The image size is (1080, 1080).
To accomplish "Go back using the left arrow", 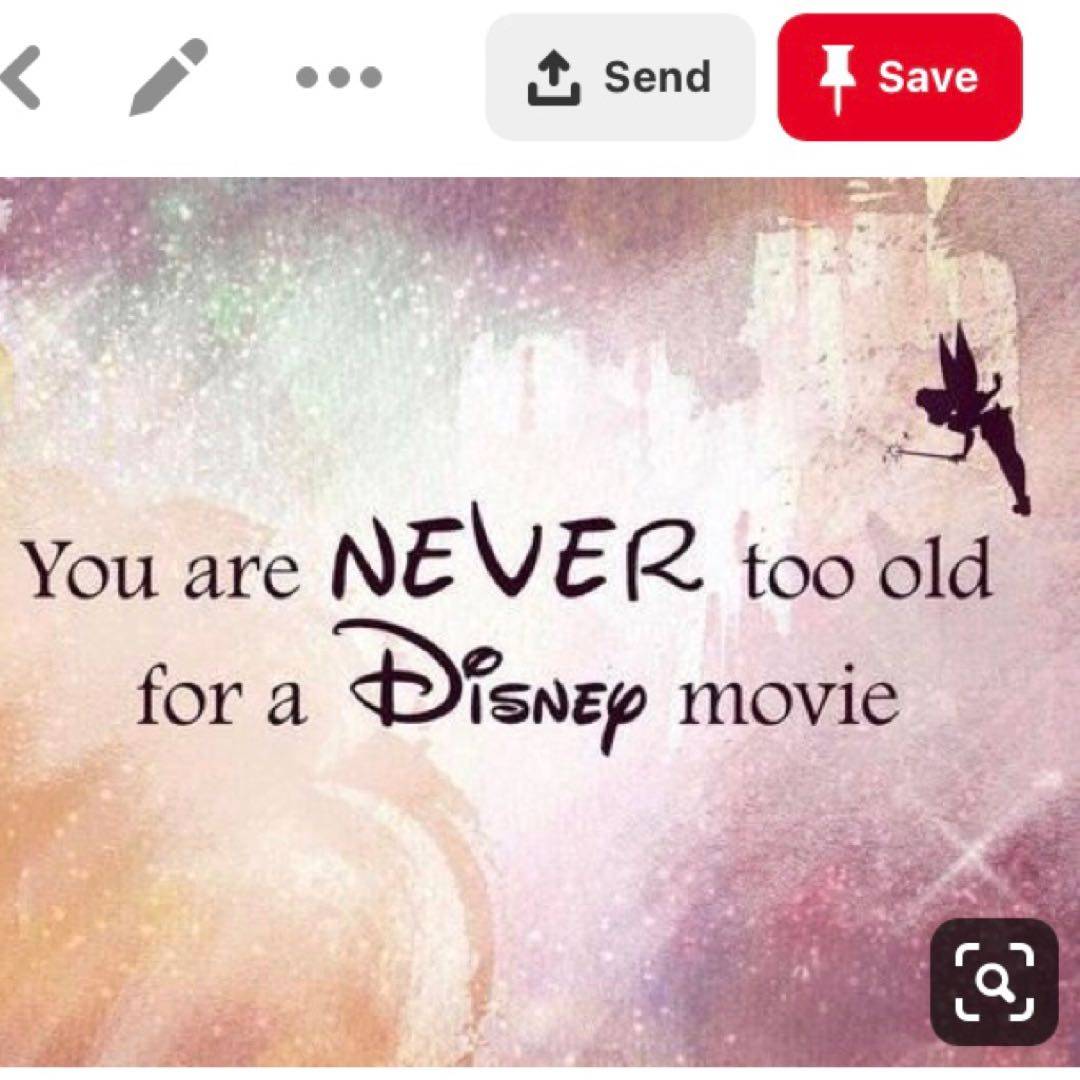I will 20,77.
